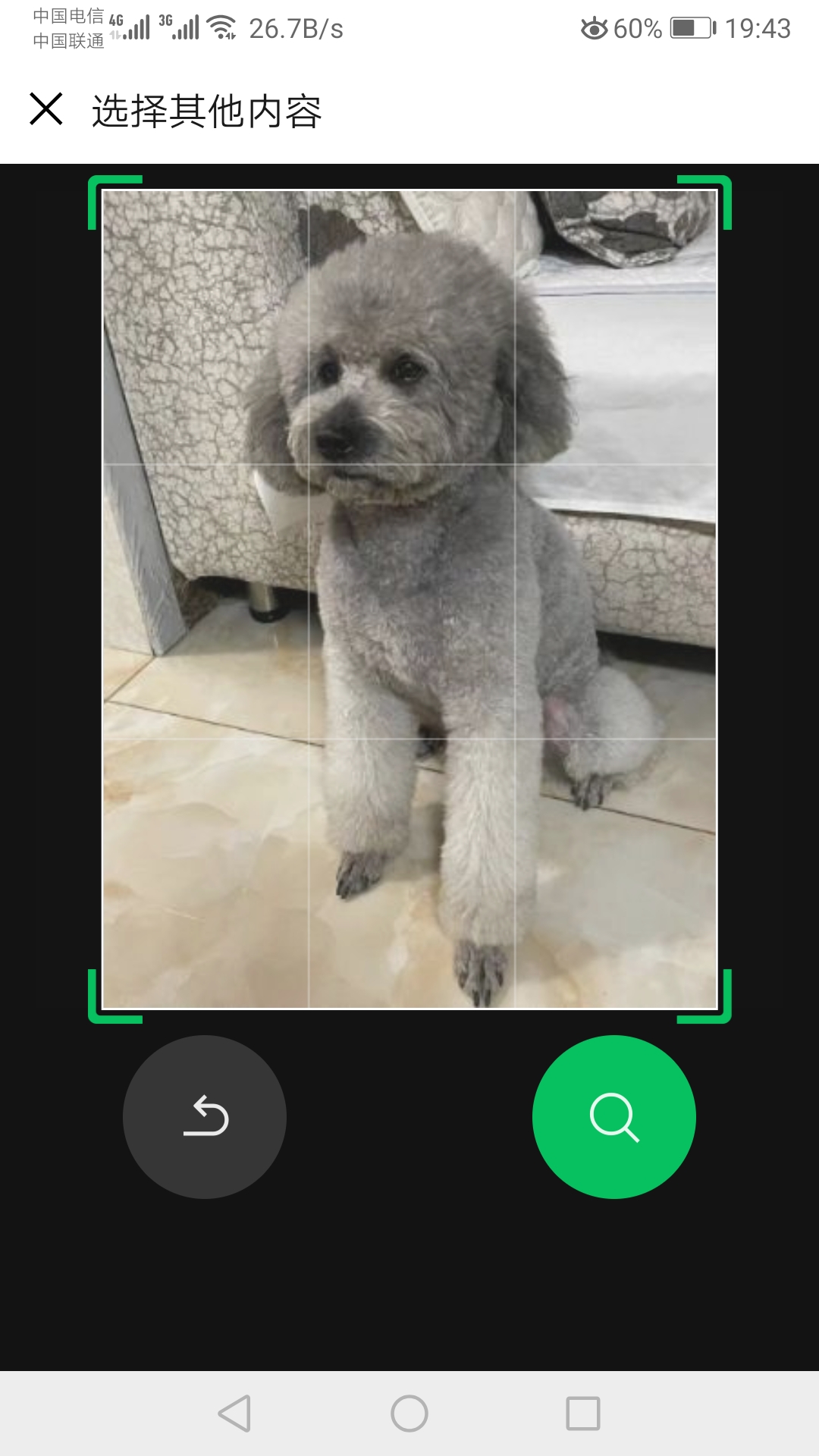Close the select other content screen
The image size is (819, 1456).
pos(45,108)
